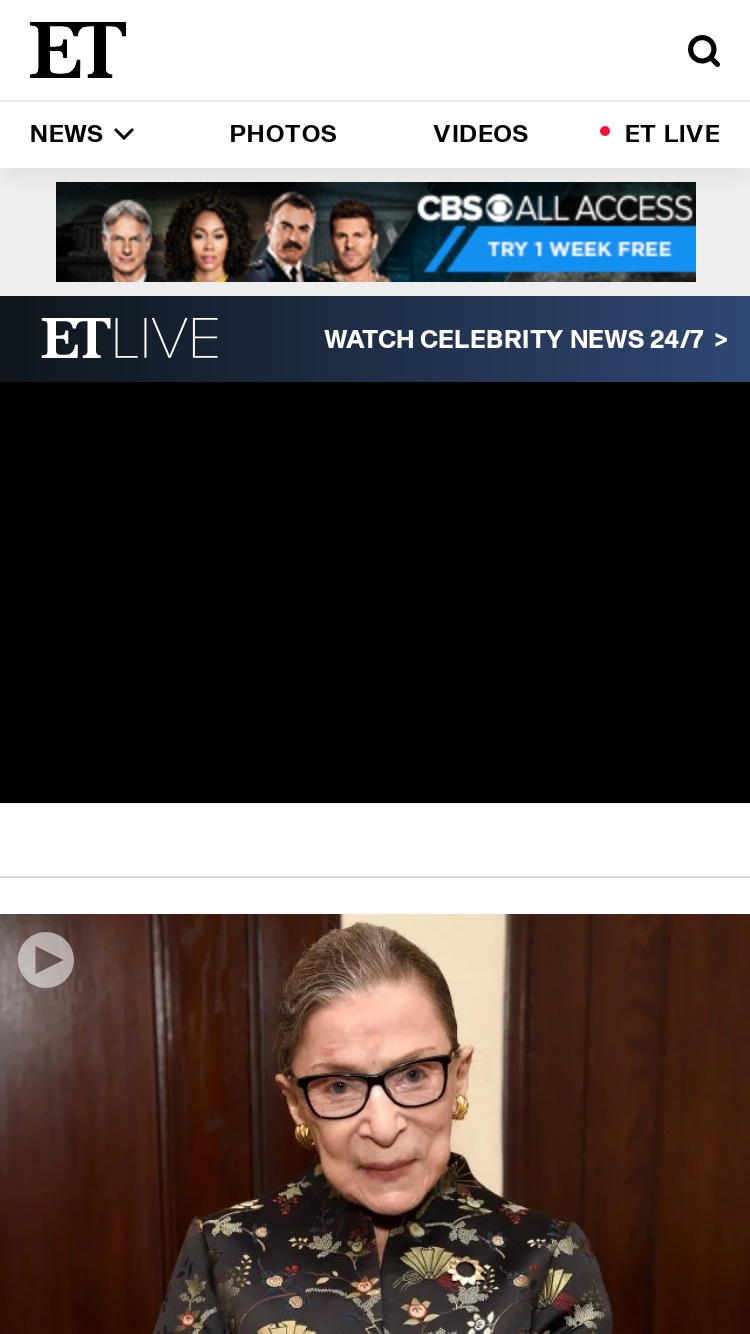Open the search icon

pyautogui.click(x=704, y=50)
